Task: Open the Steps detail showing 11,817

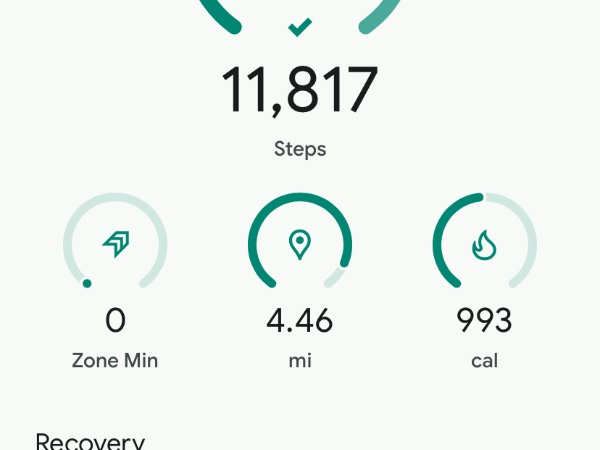Action: 300,90
